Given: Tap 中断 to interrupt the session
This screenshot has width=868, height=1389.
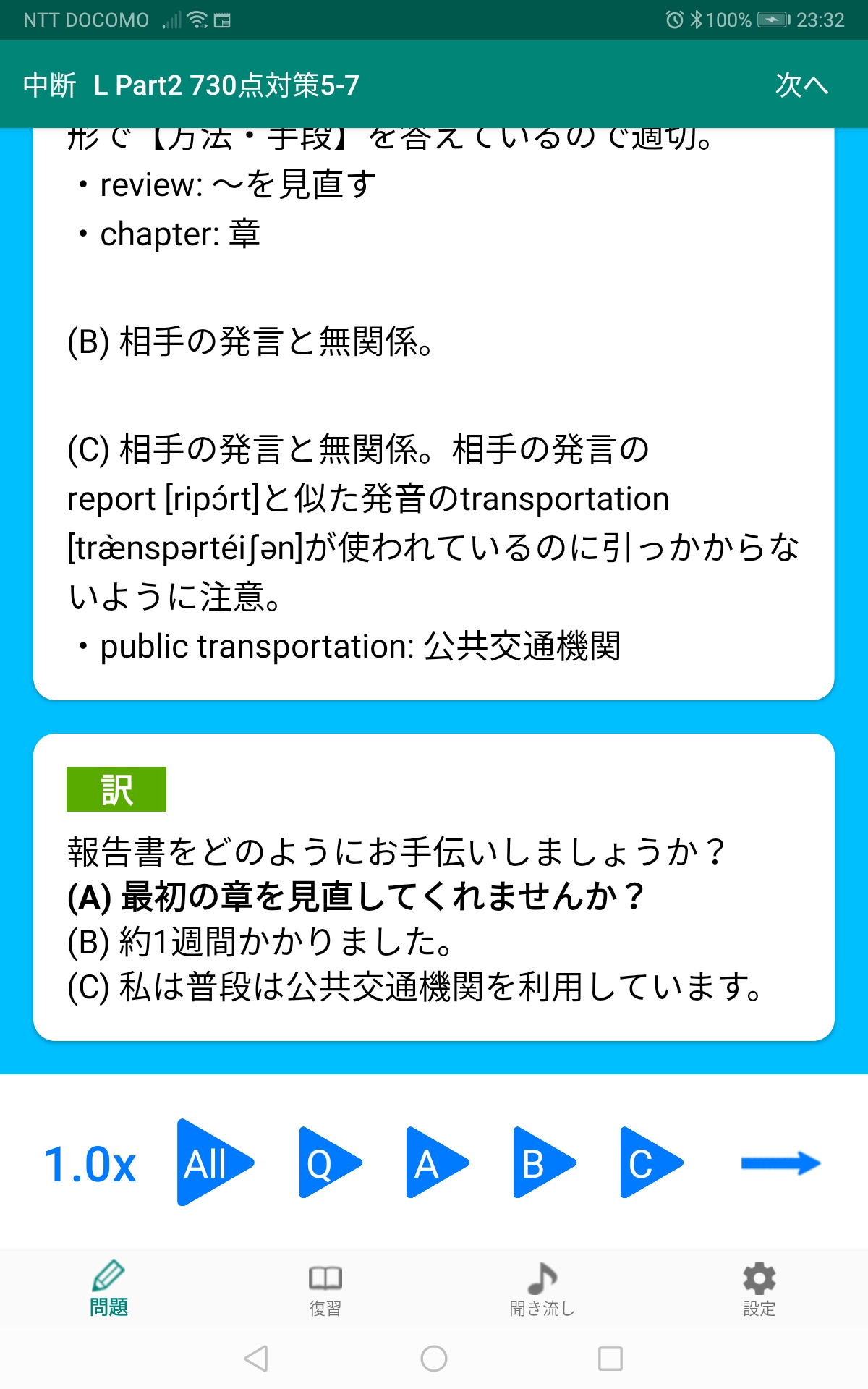Looking at the screenshot, I should tap(49, 85).
